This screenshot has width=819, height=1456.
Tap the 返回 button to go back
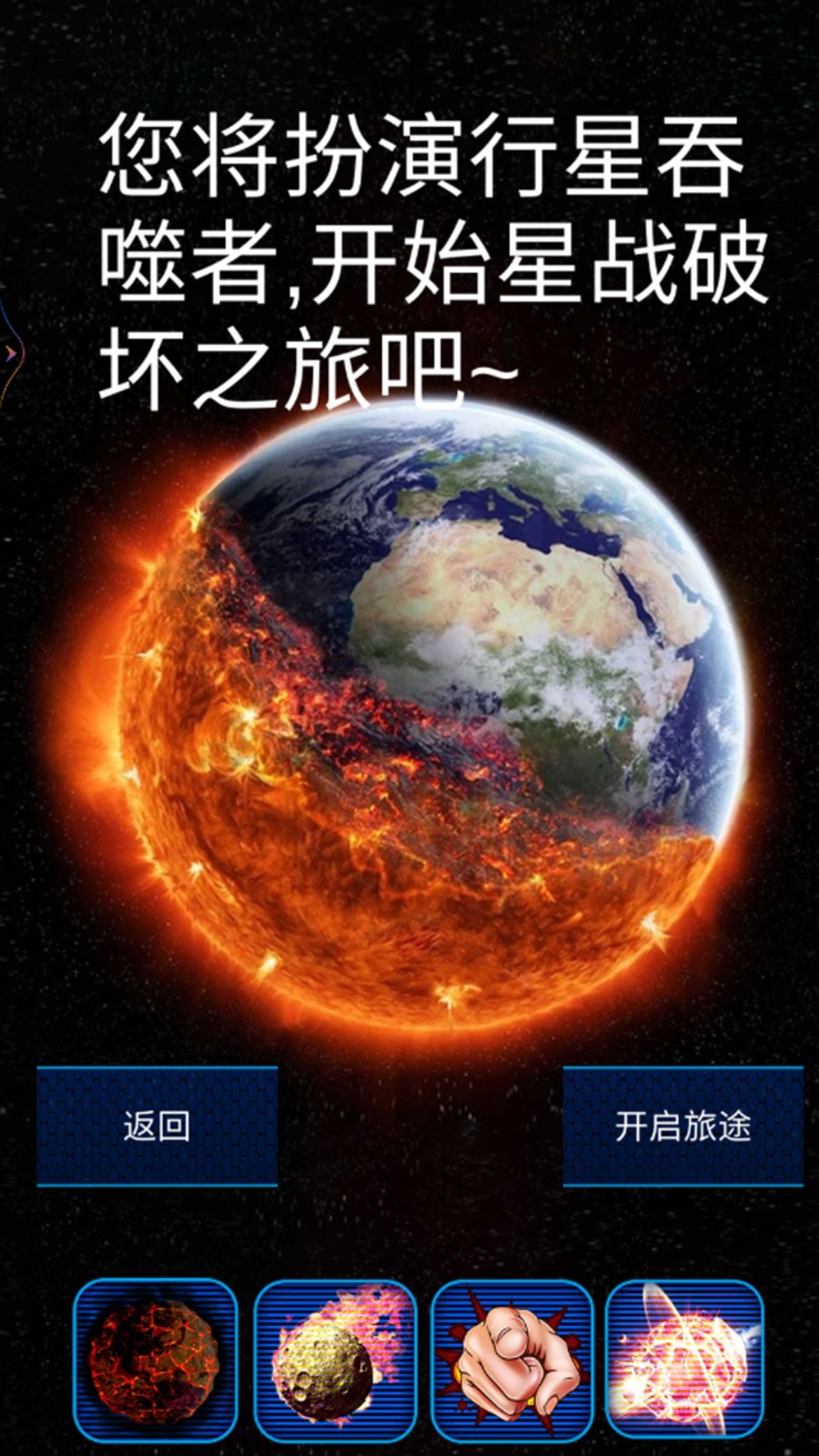click(157, 1126)
